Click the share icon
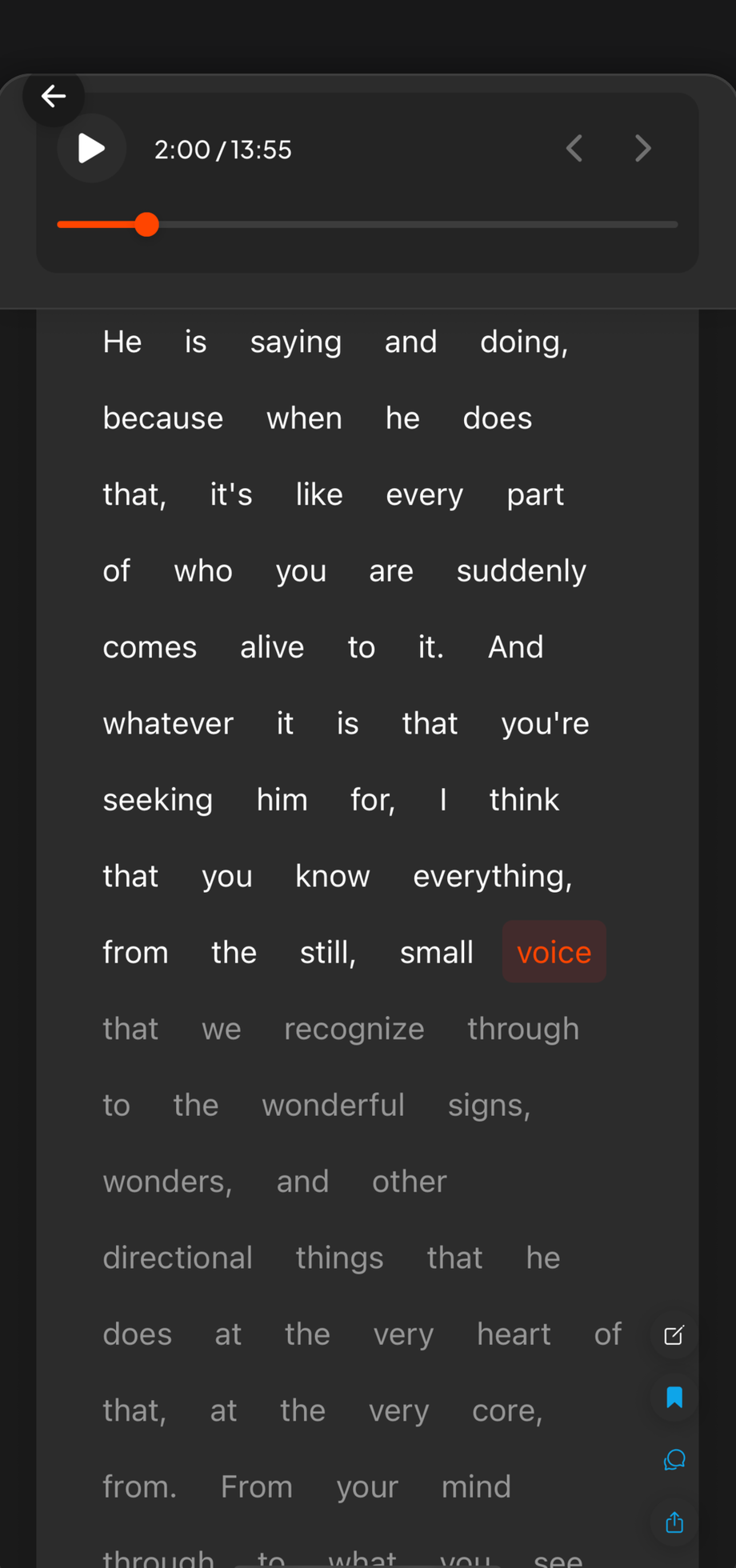Image resolution: width=736 pixels, height=1568 pixels. (674, 1522)
